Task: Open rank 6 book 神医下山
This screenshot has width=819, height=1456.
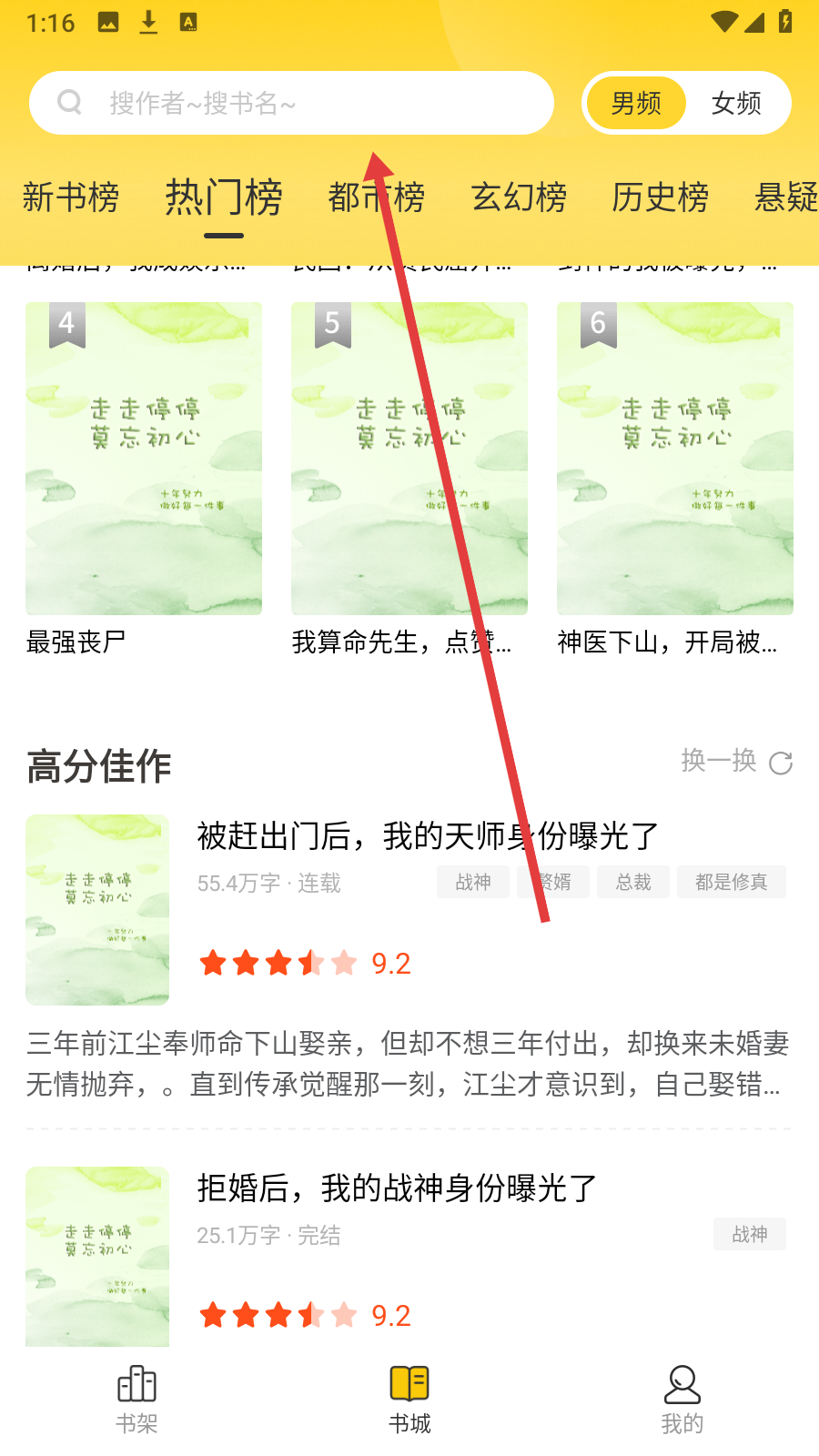Action: click(675, 460)
